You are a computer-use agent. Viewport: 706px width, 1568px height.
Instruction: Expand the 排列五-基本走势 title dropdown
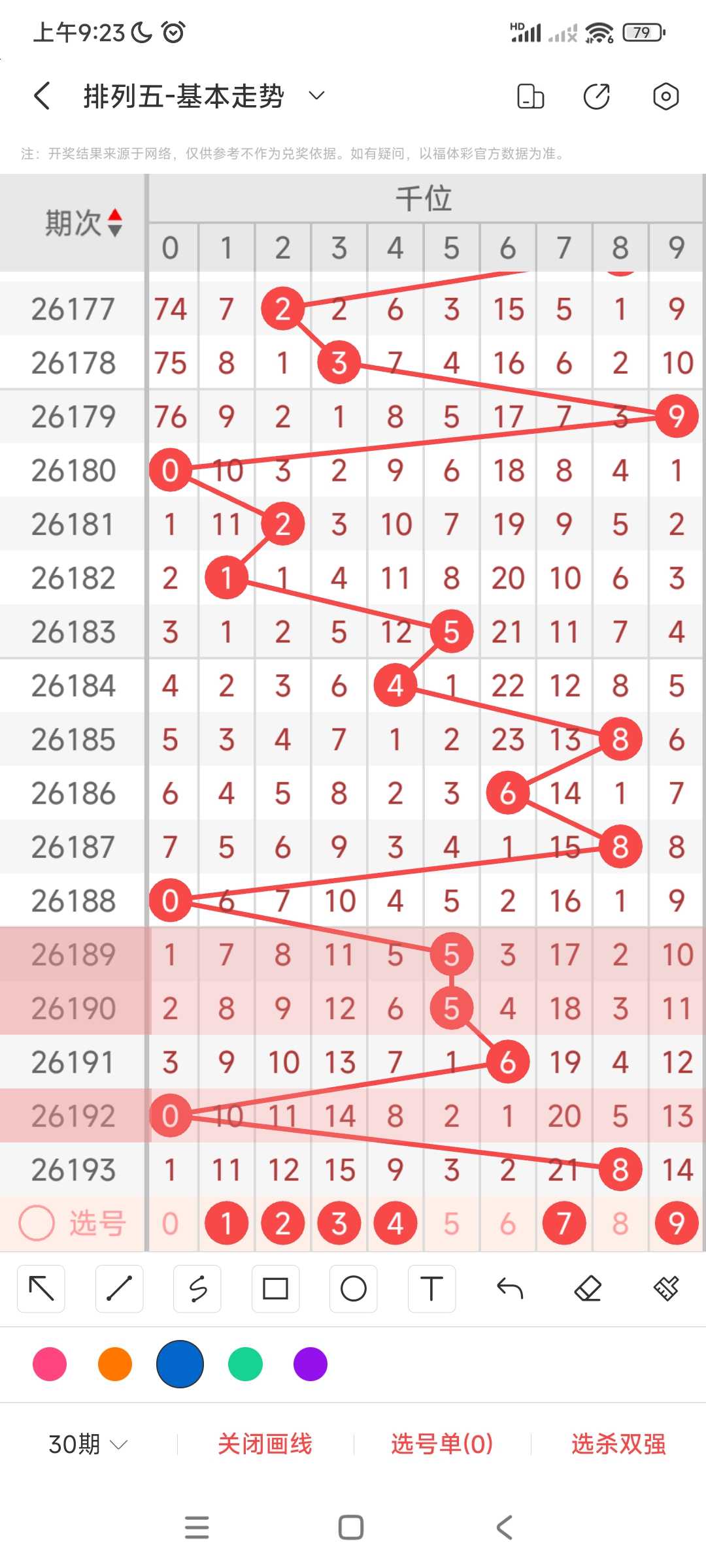(x=316, y=96)
